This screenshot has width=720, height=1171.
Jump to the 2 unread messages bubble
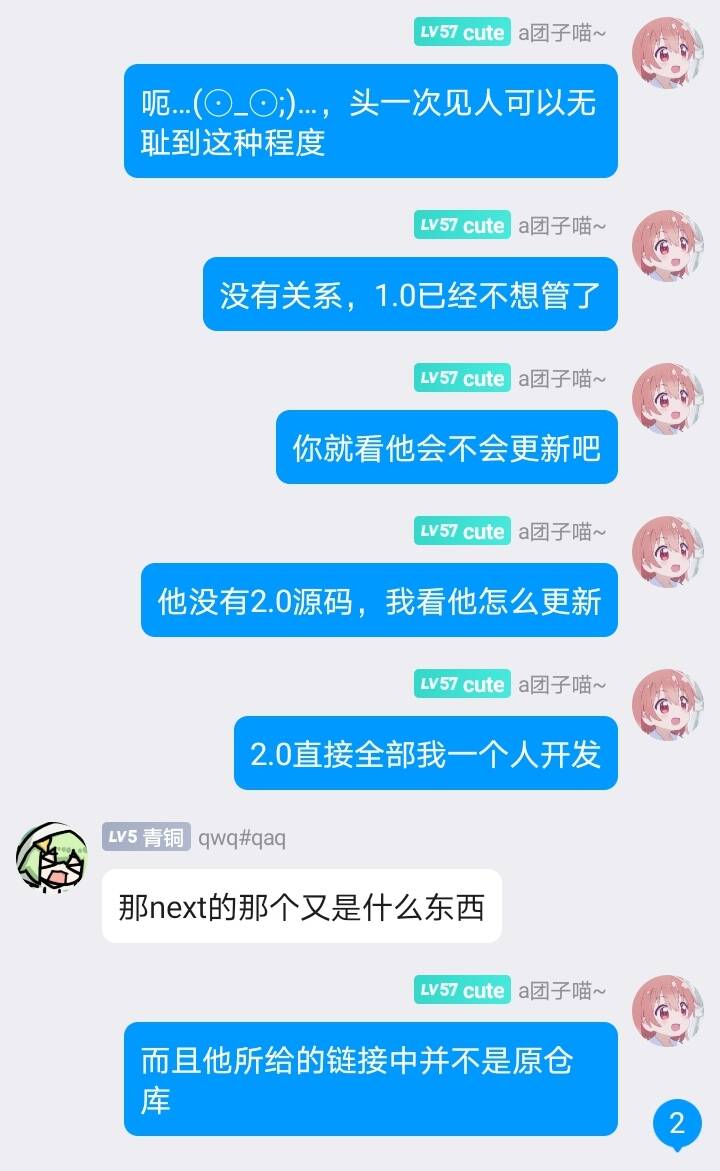tap(677, 1123)
